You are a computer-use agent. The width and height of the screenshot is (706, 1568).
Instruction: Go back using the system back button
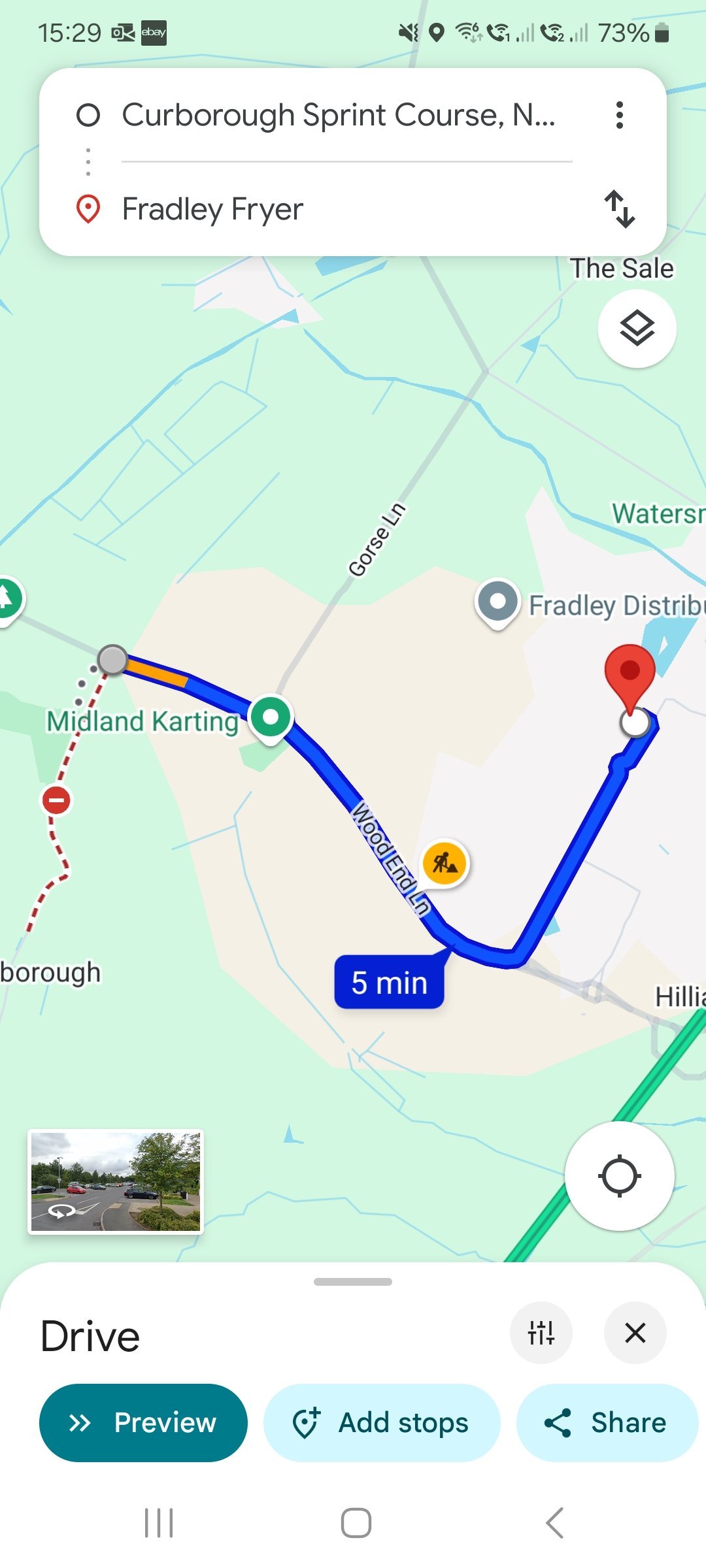pos(554,1523)
